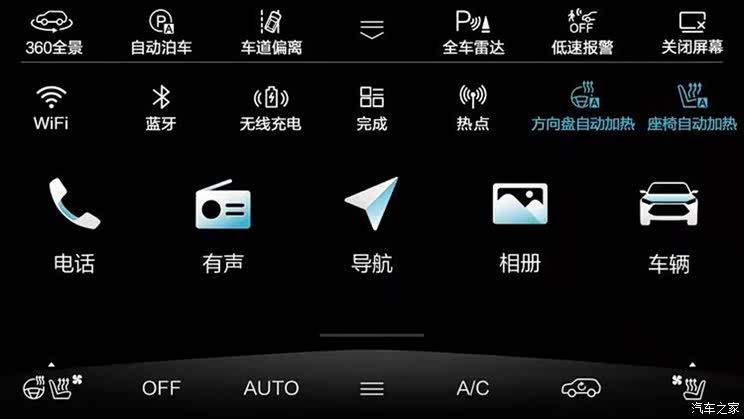The height and width of the screenshot is (419, 744).
Task: Toggle WiFi connection
Action: coord(51,108)
